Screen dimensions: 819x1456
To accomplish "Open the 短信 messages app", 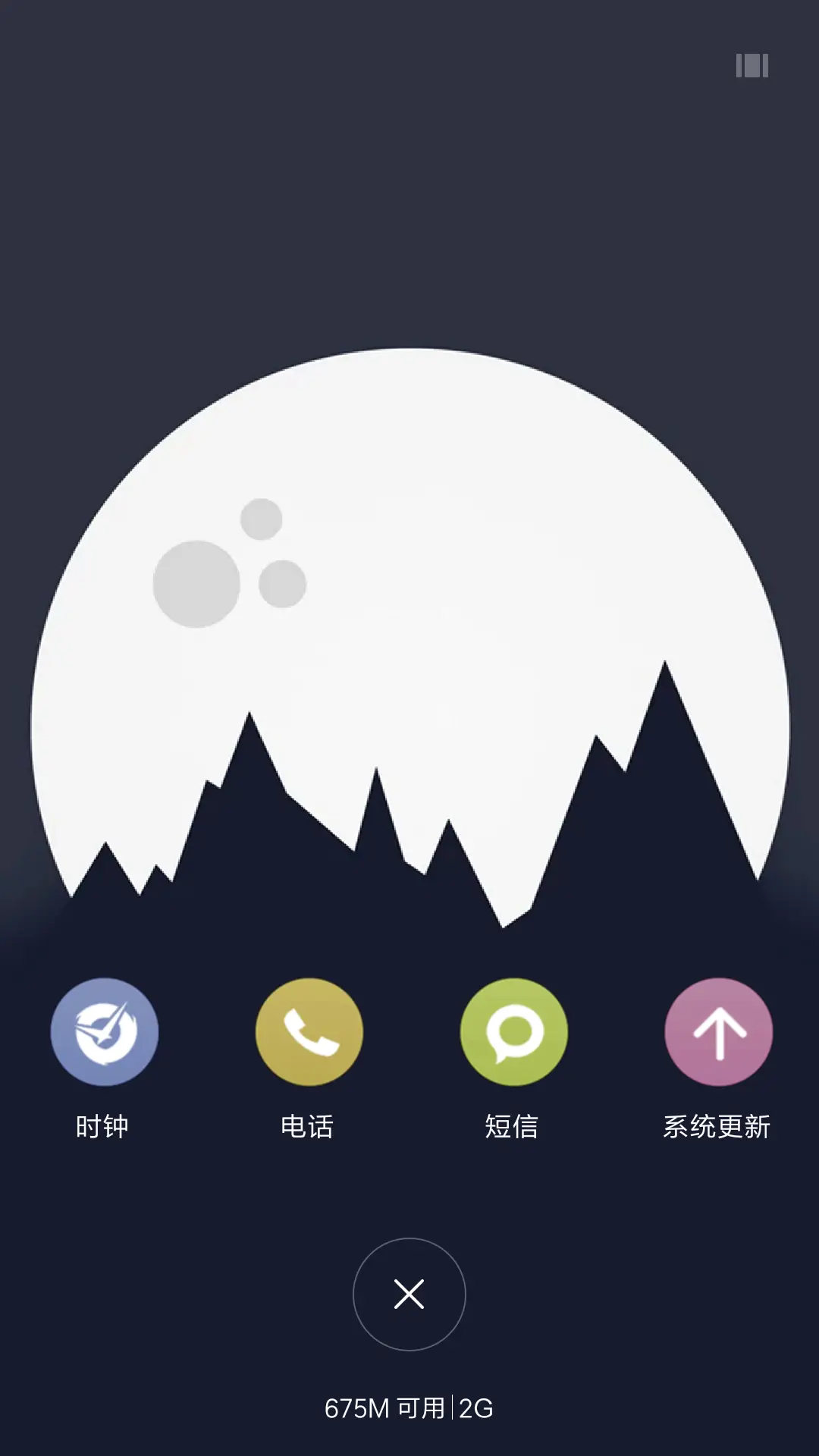I will coord(514,1032).
